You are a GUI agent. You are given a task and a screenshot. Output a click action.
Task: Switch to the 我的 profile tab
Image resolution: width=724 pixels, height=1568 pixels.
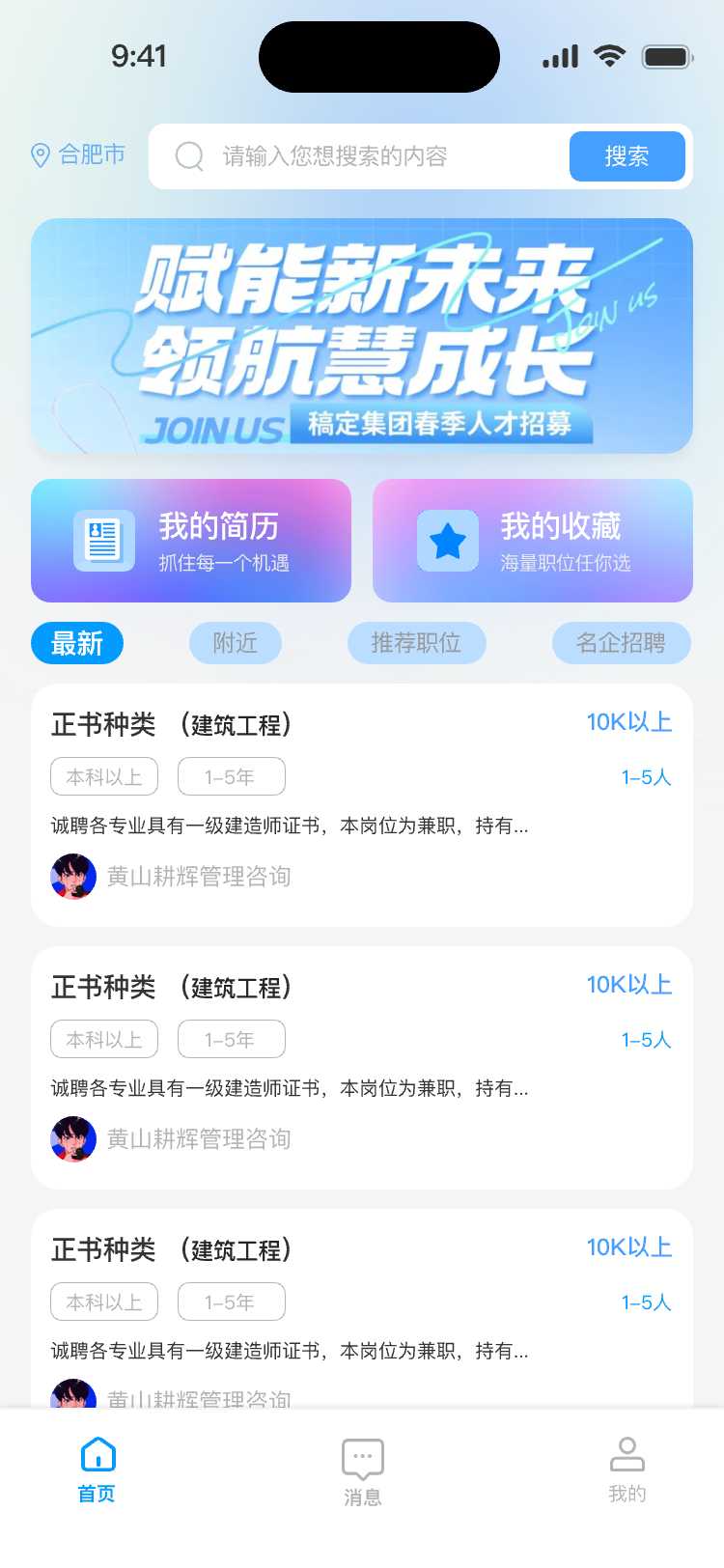pyautogui.click(x=627, y=1470)
